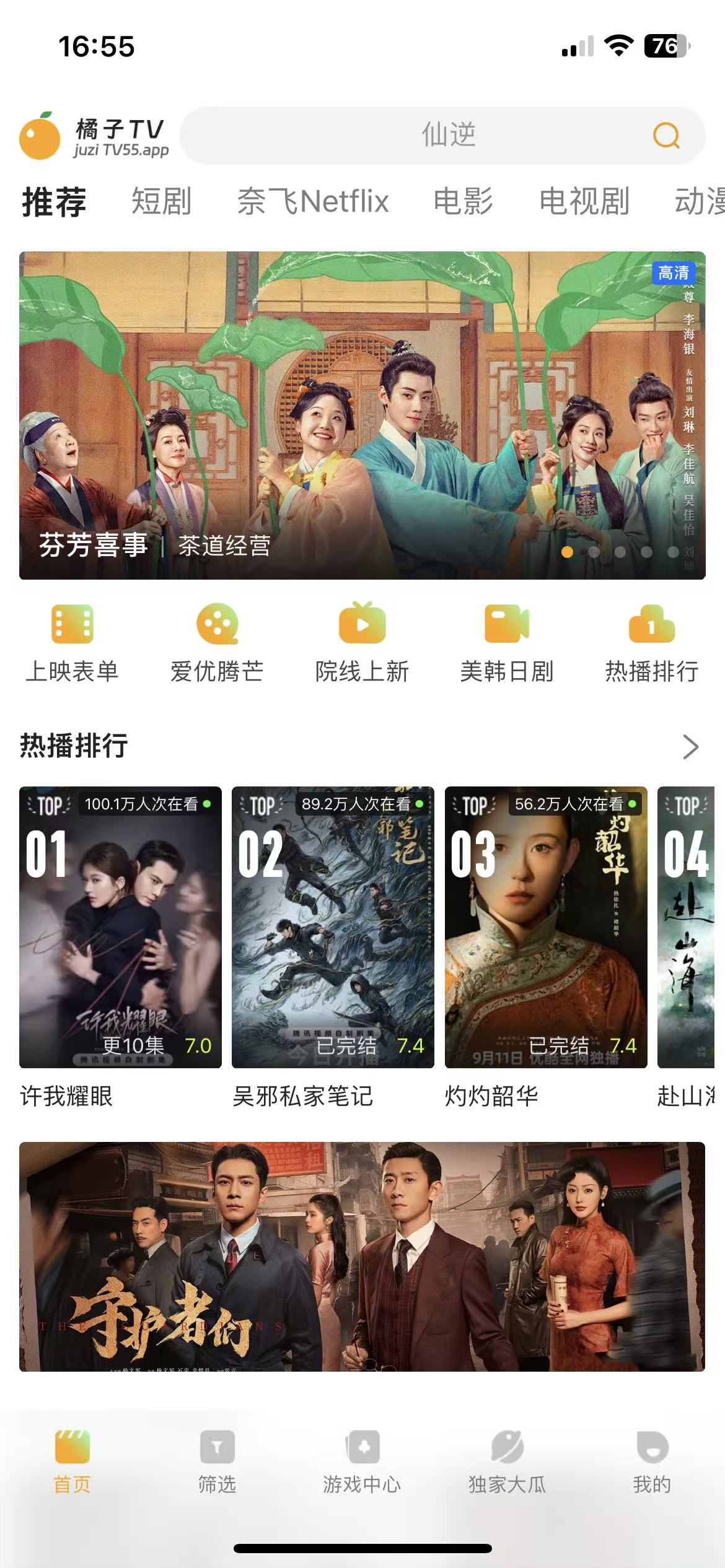The height and width of the screenshot is (1568, 725).
Task: Open the 爱优腾芒 shortcut
Action: click(217, 643)
